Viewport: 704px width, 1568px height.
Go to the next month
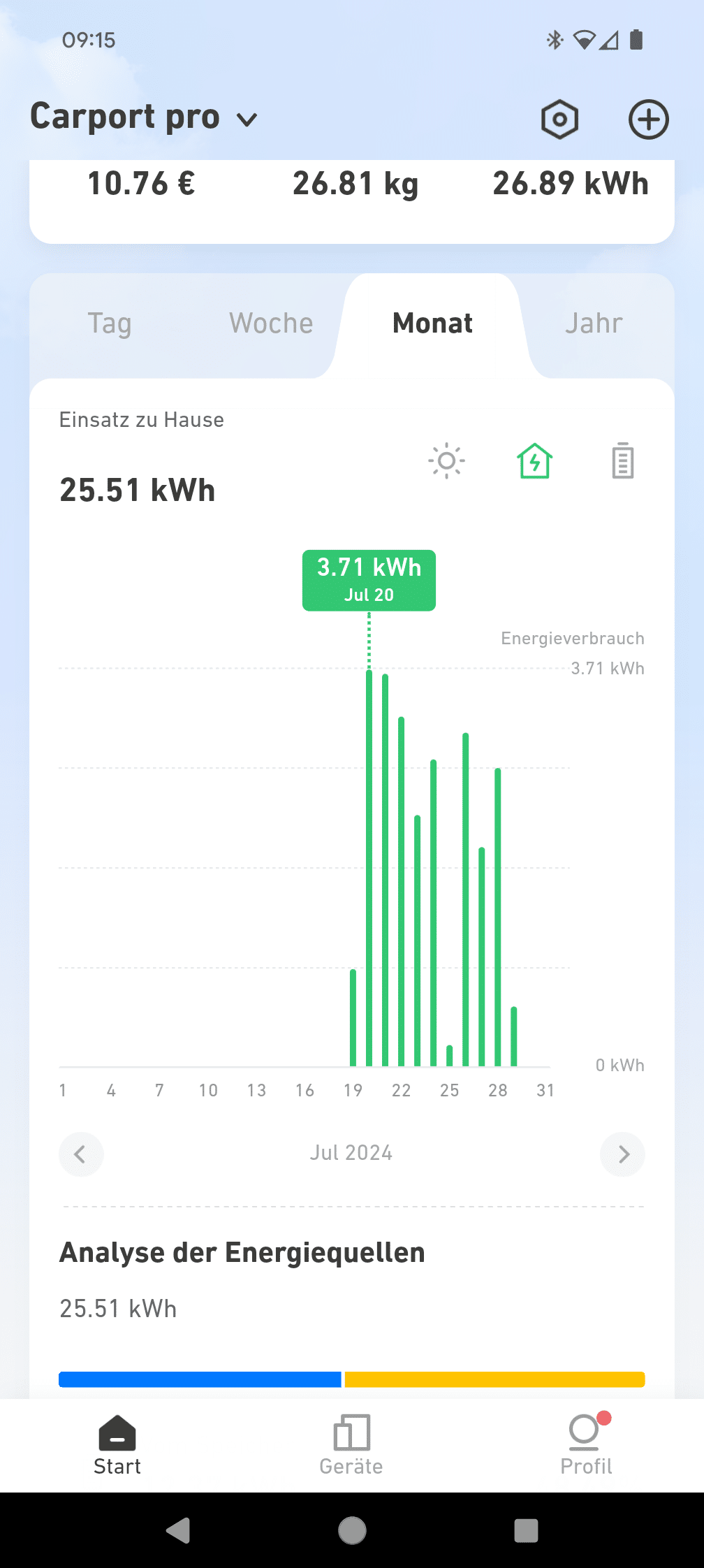click(622, 1154)
